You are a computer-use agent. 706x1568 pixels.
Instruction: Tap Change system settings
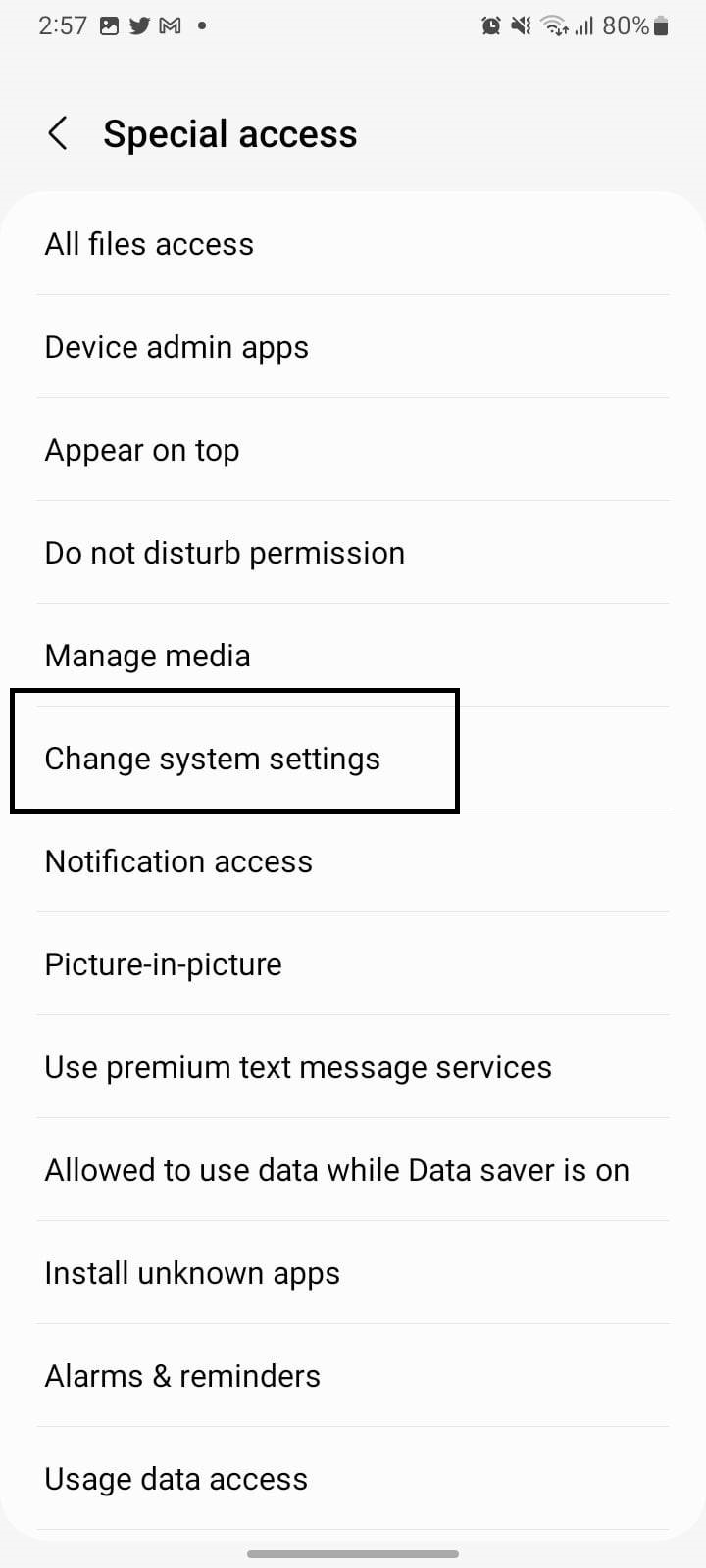pyautogui.click(x=353, y=758)
